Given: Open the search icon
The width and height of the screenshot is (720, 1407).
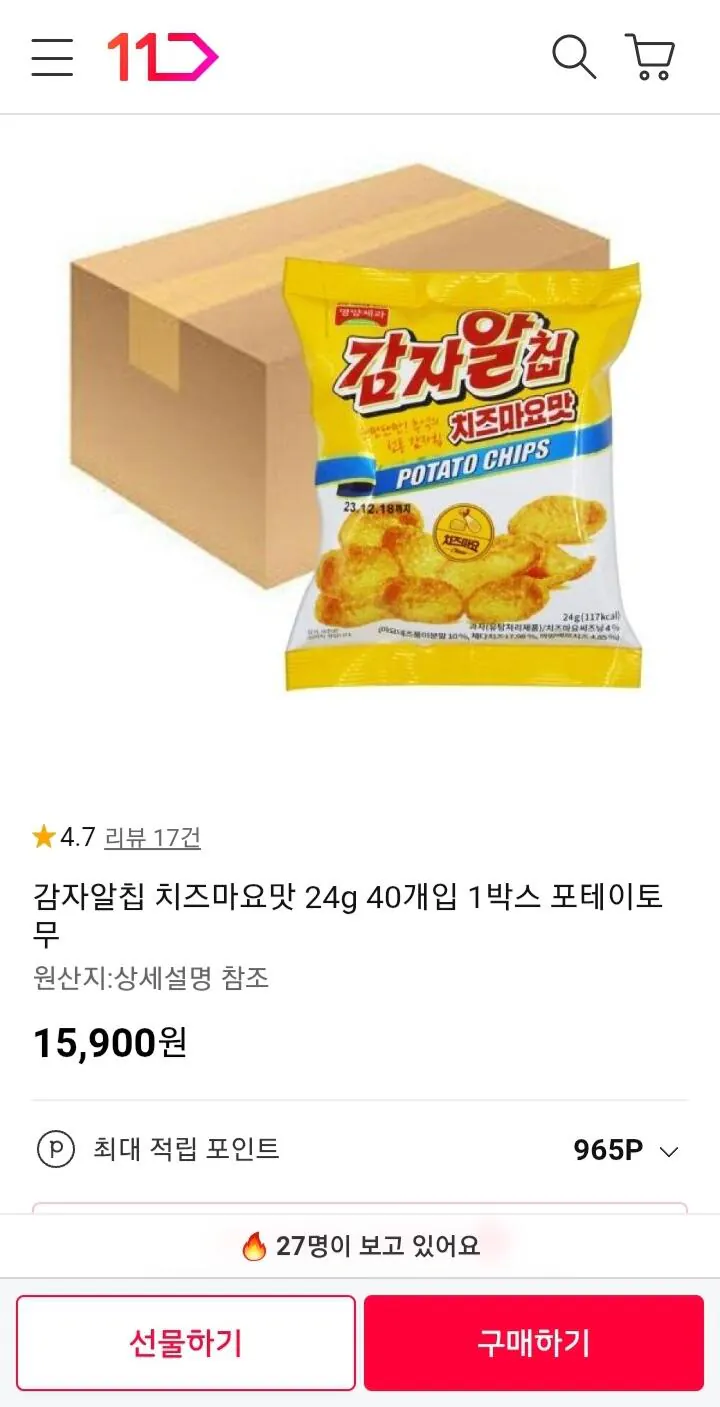Looking at the screenshot, I should click(574, 57).
